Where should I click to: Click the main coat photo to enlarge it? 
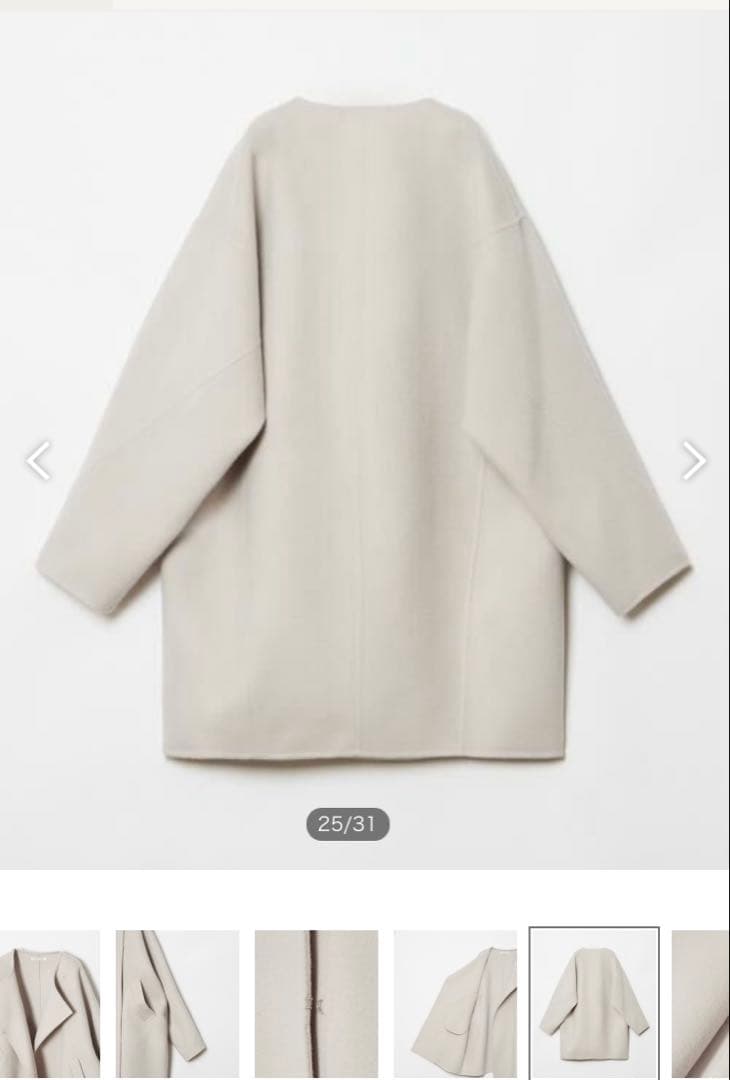[x=365, y=420]
